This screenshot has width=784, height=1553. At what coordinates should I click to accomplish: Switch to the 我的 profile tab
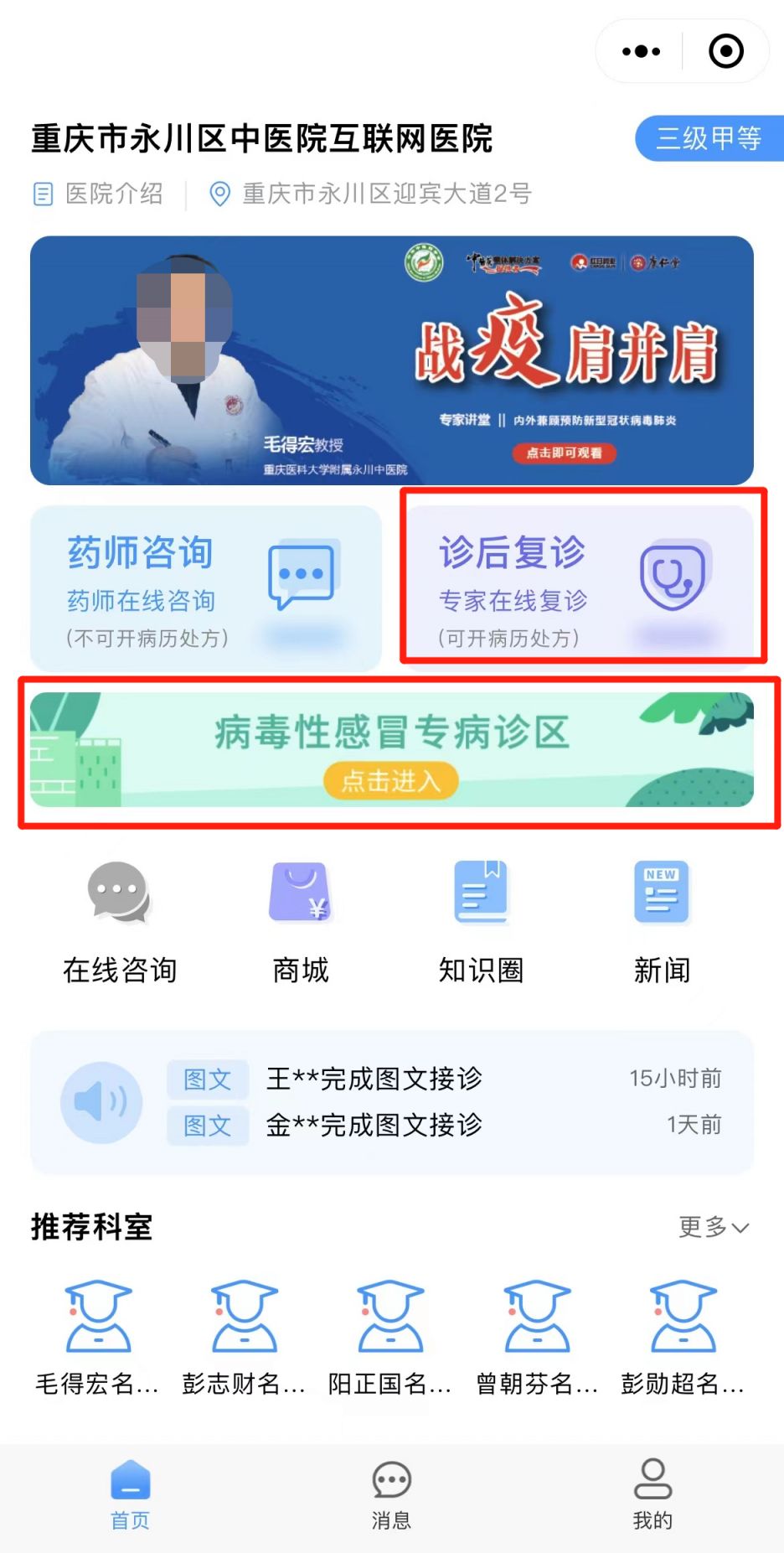(x=652, y=1495)
